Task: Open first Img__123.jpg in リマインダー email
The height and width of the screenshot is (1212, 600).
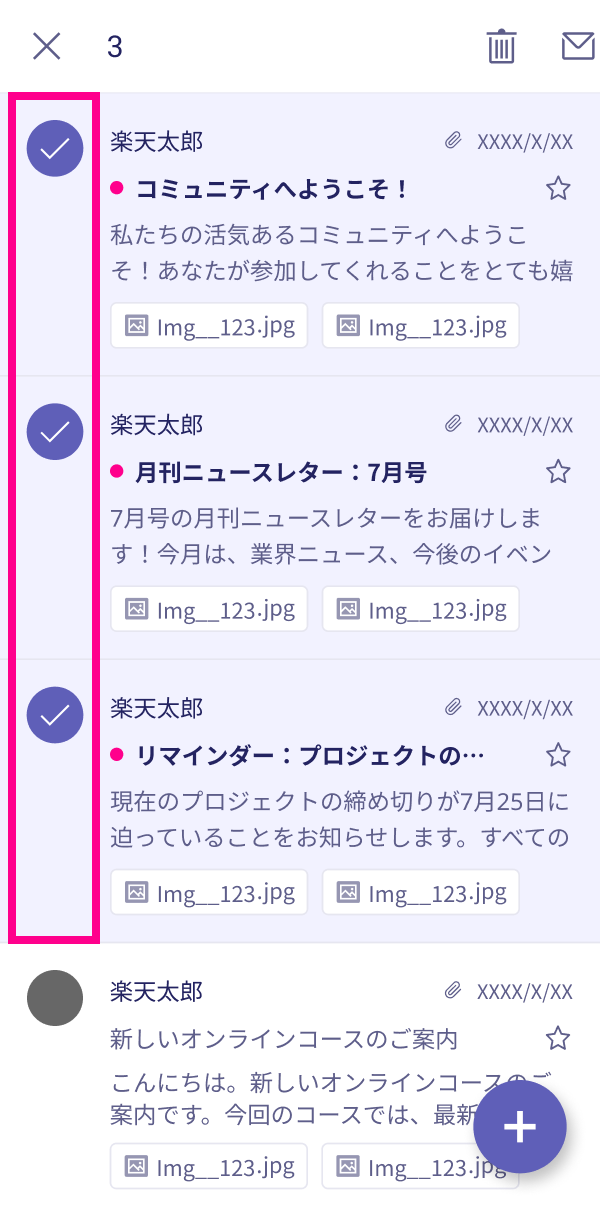Action: point(209,892)
